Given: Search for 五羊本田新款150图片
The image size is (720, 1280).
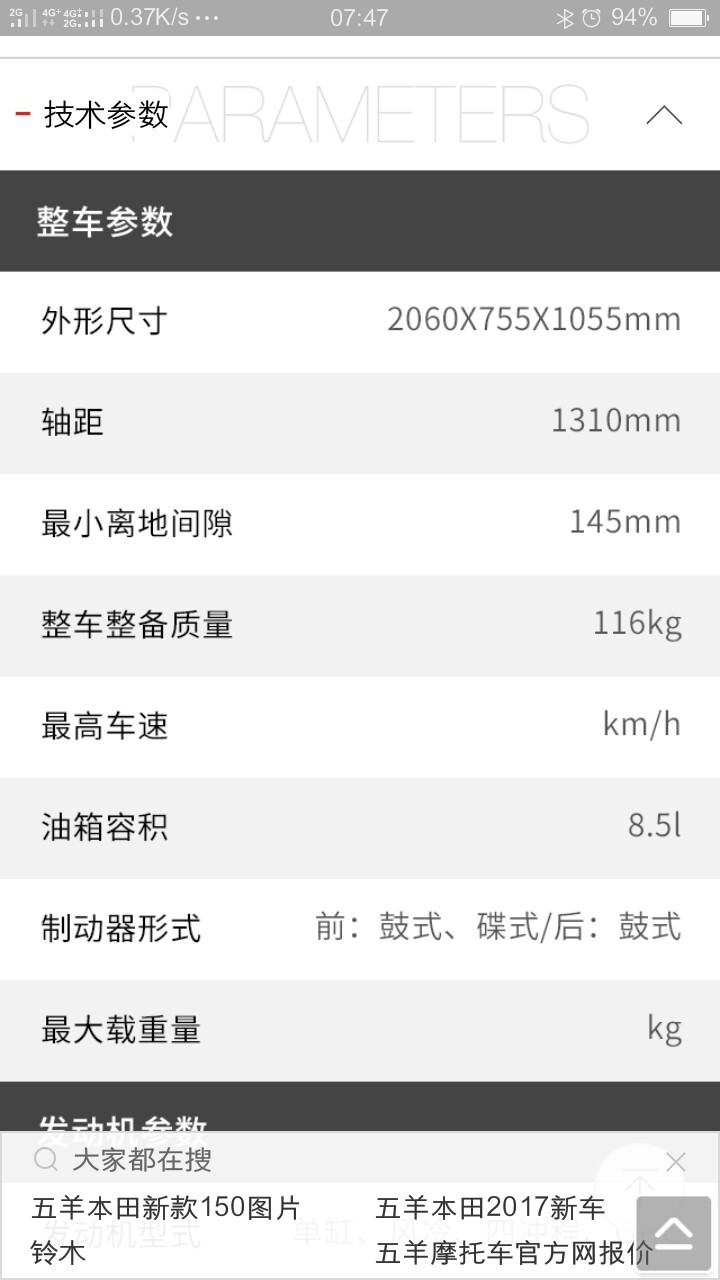Looking at the screenshot, I should 166,1208.
